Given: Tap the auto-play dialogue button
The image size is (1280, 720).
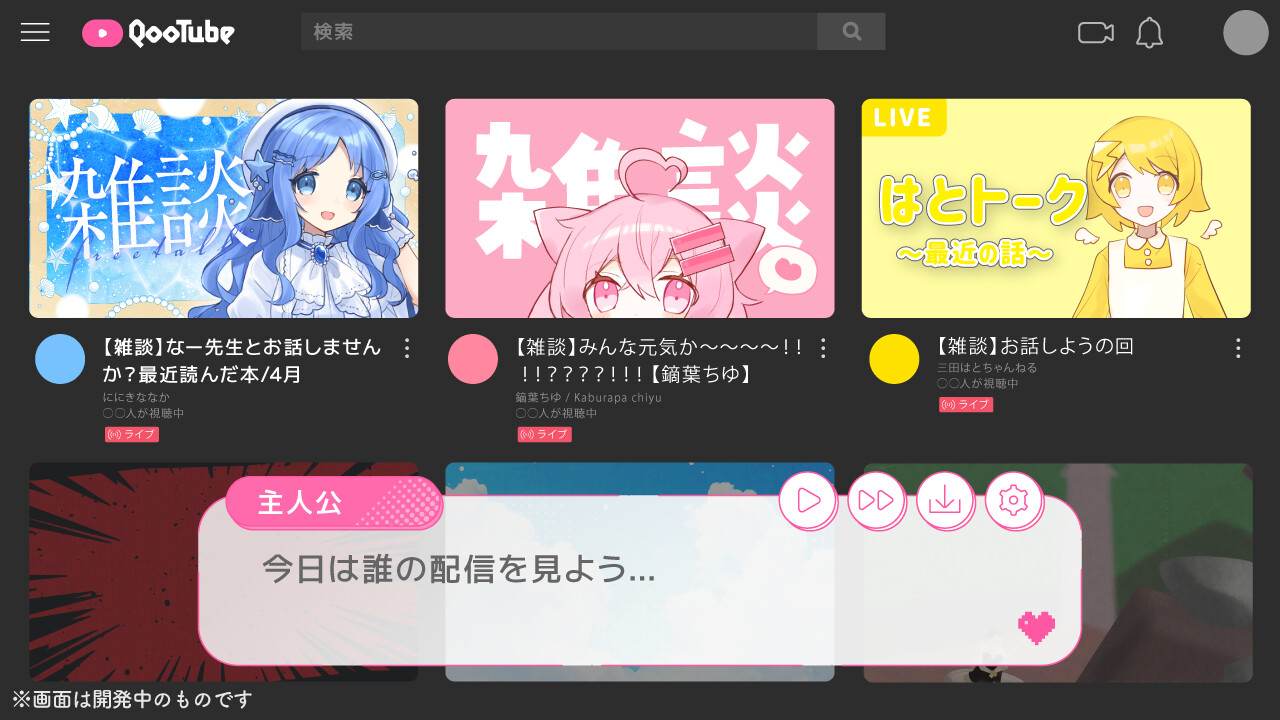Looking at the screenshot, I should pyautogui.click(x=807, y=500).
